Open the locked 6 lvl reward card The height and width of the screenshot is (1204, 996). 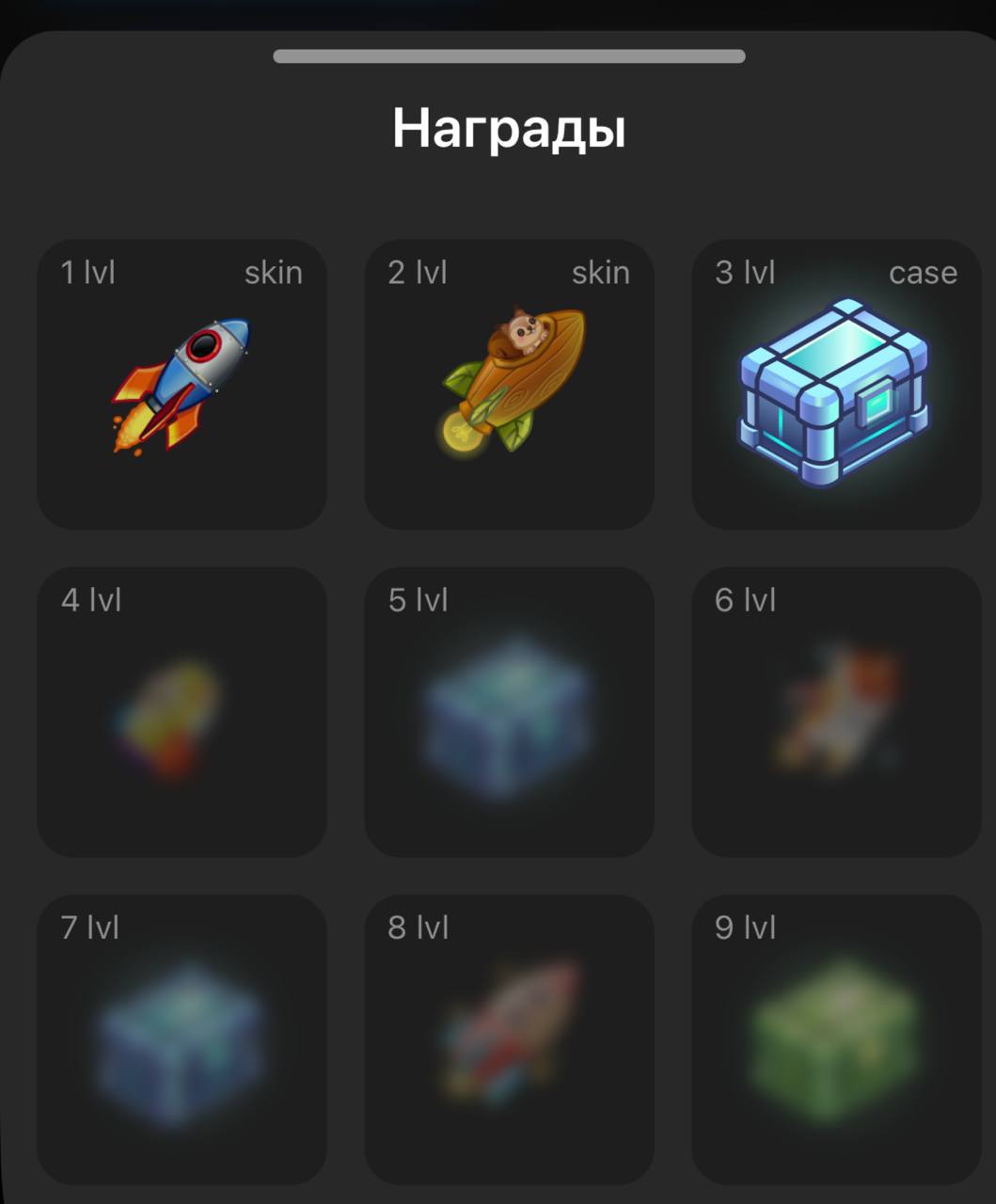[x=836, y=712]
